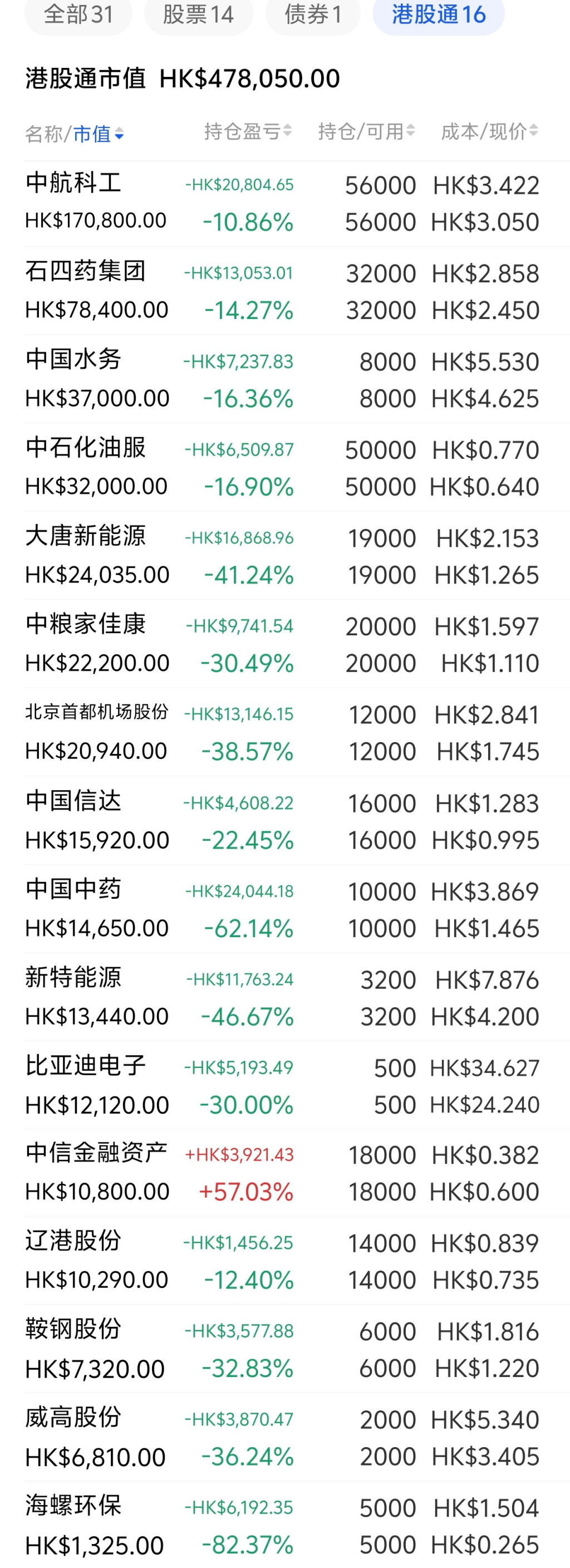Switch to the 股票 14 tab
This screenshot has width=570, height=1568.
tap(198, 14)
